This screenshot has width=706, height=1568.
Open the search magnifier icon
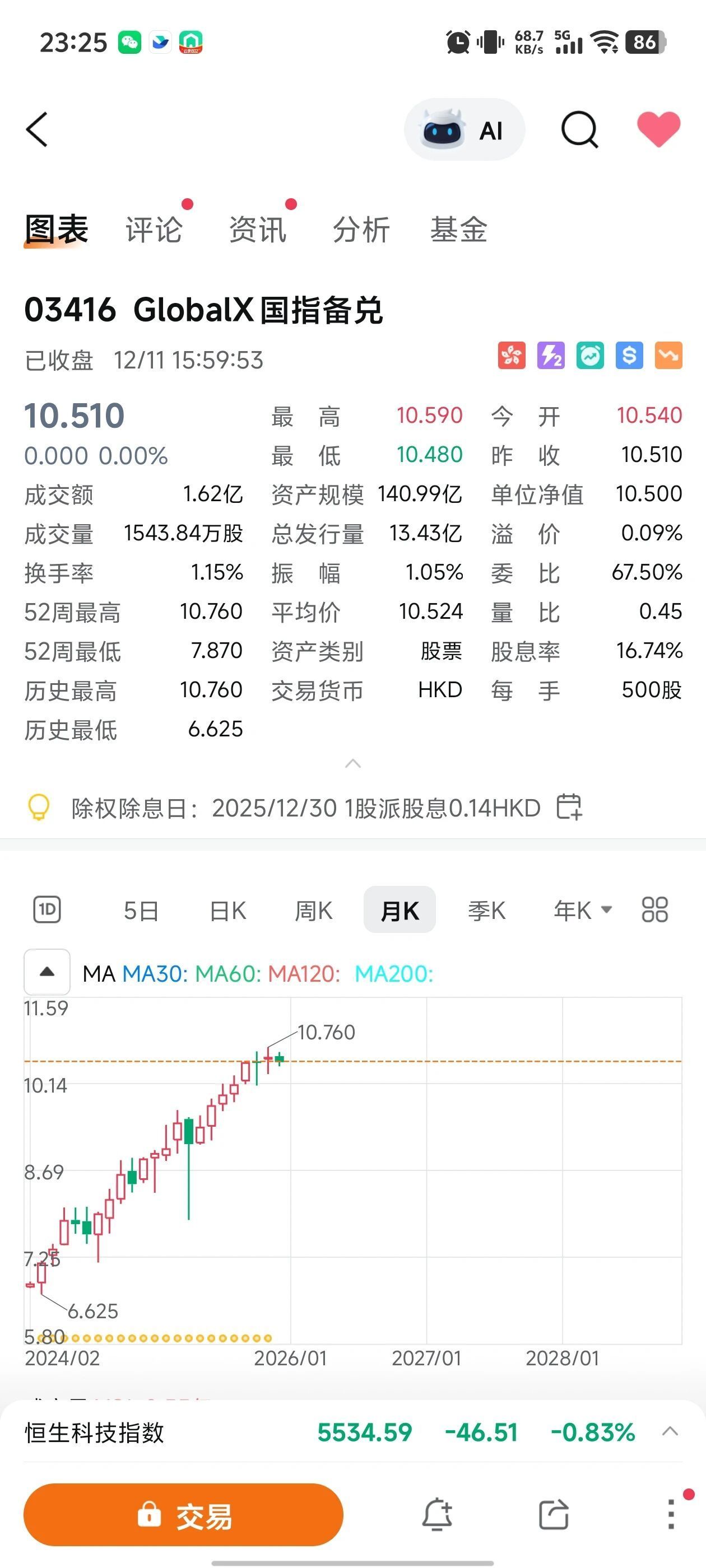point(579,130)
